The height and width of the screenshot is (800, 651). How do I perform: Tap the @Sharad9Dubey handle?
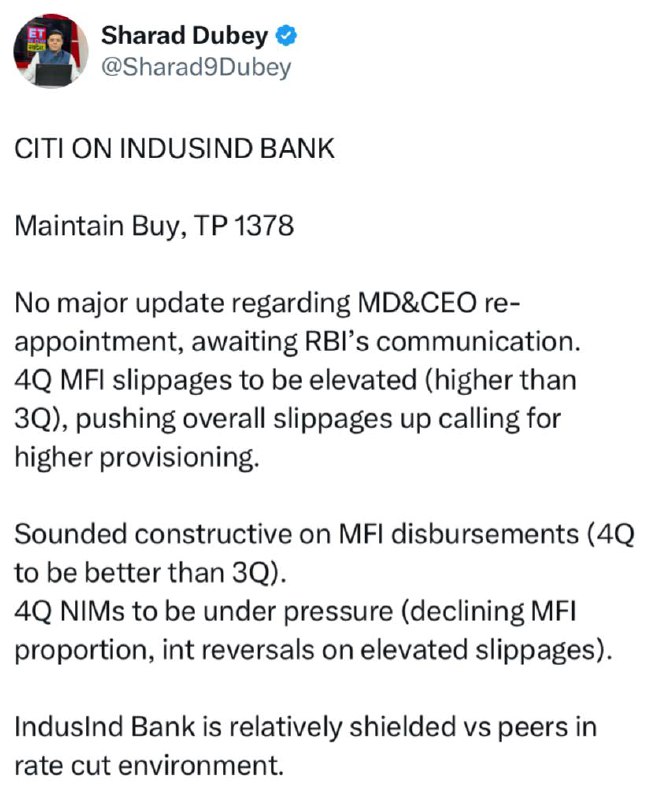196,67
